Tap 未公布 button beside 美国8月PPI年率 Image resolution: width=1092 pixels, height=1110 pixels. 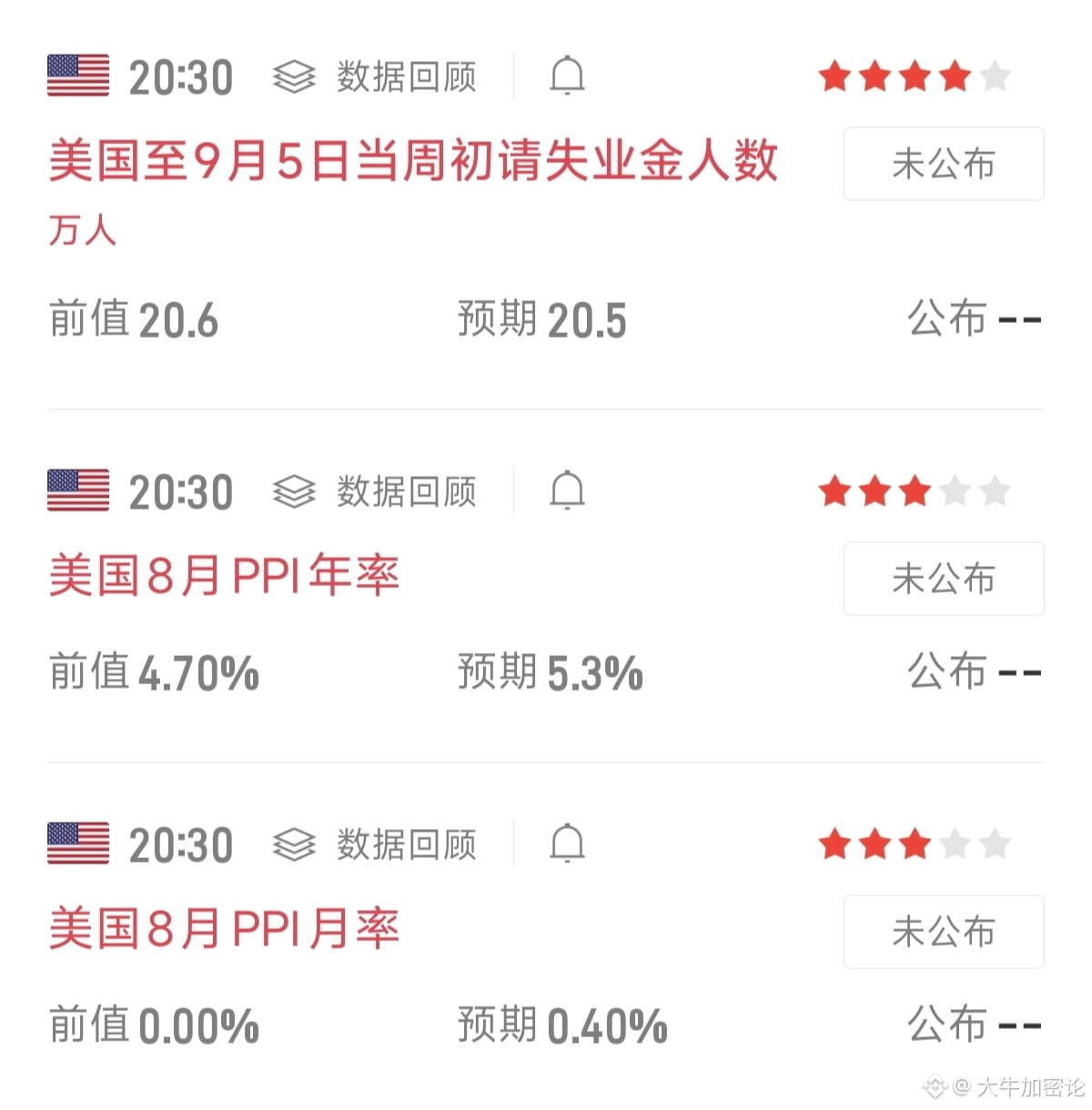944,579
